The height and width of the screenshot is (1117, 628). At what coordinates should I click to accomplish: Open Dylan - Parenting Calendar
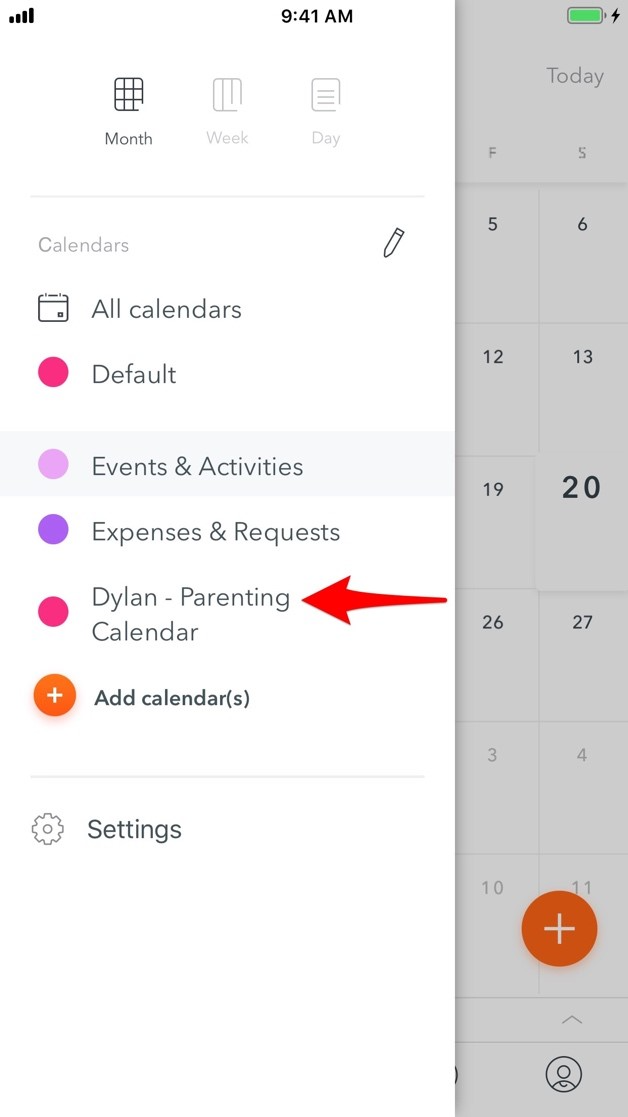point(190,614)
